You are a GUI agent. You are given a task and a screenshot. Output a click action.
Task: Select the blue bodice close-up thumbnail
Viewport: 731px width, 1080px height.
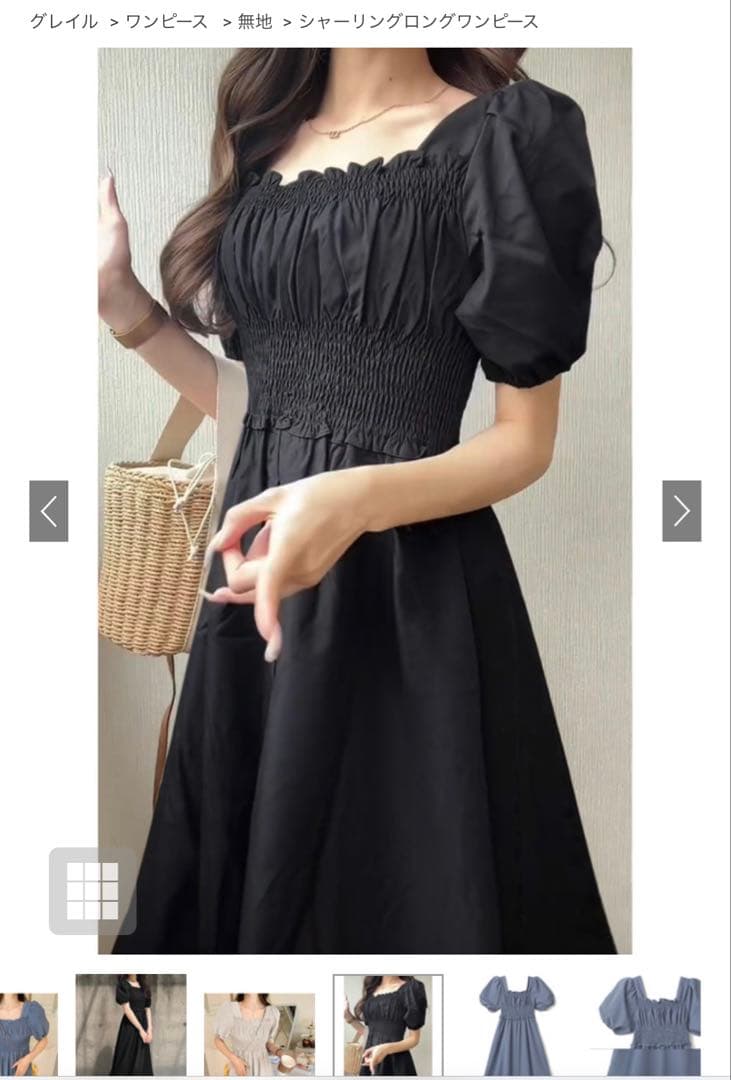[x=651, y=1025]
